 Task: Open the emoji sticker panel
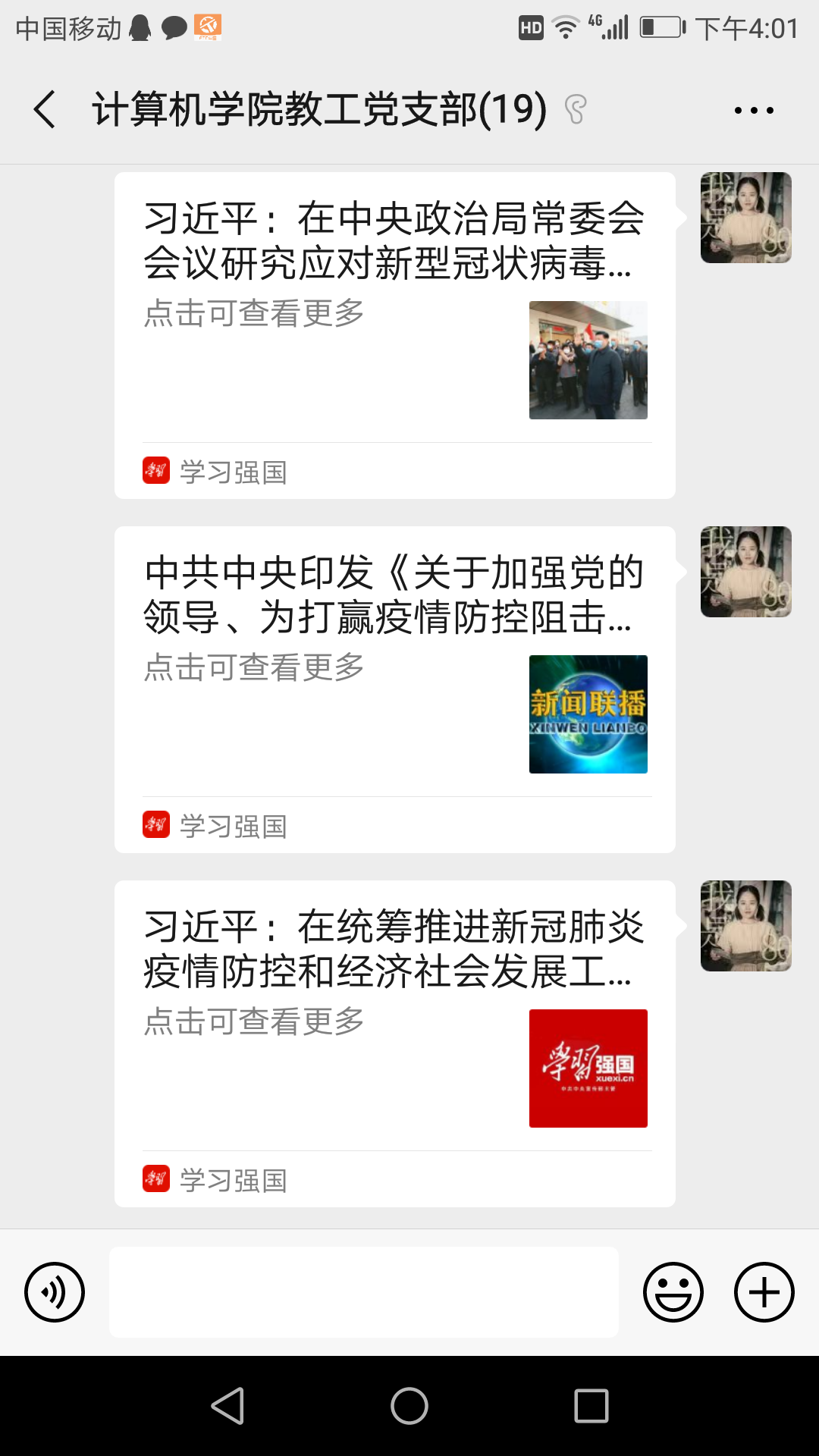673,1291
